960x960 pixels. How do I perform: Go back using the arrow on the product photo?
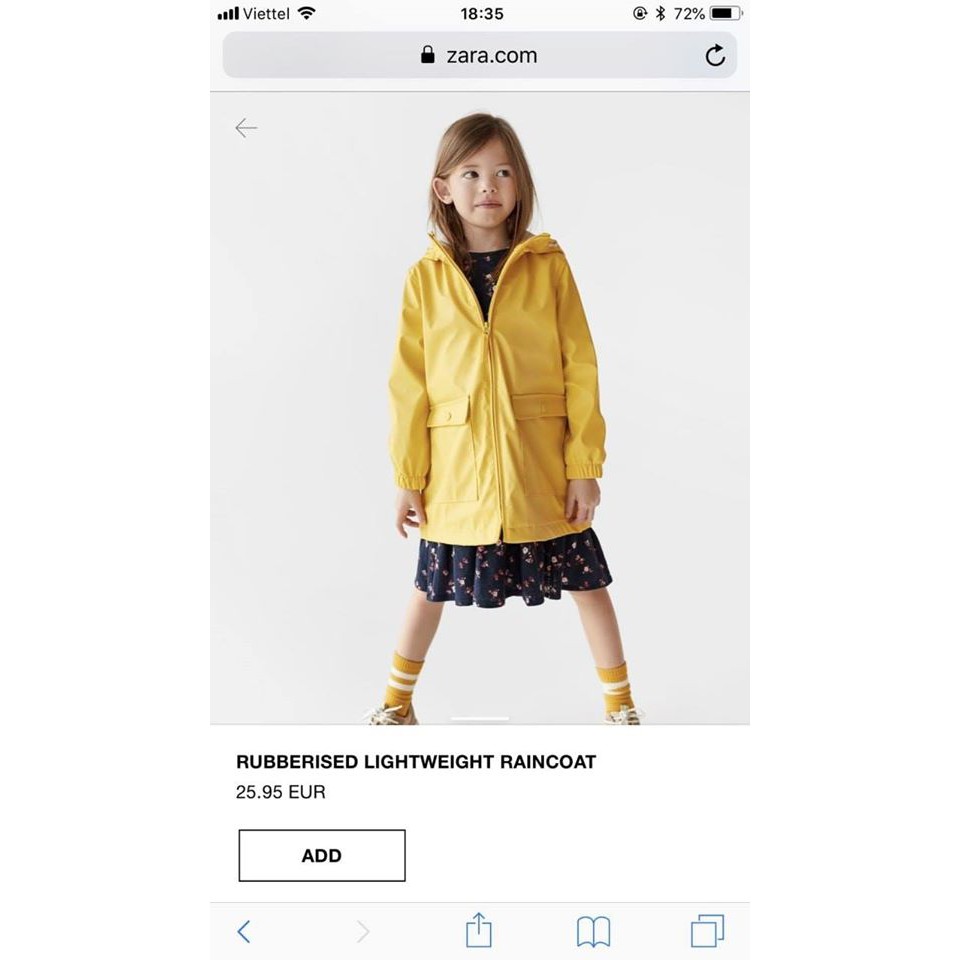tap(246, 128)
